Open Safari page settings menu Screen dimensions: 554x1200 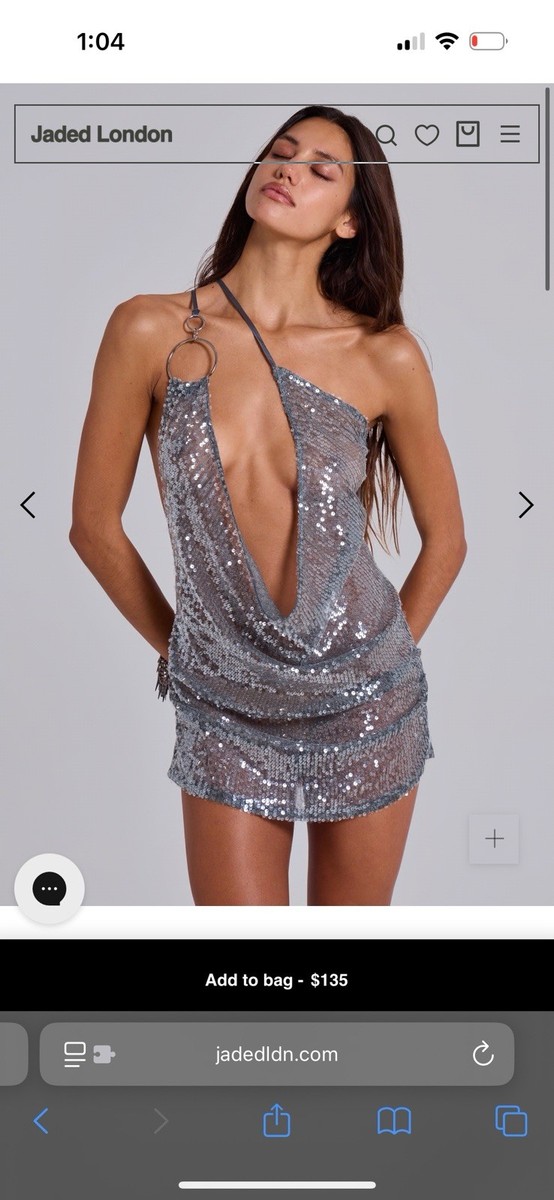[89, 1054]
